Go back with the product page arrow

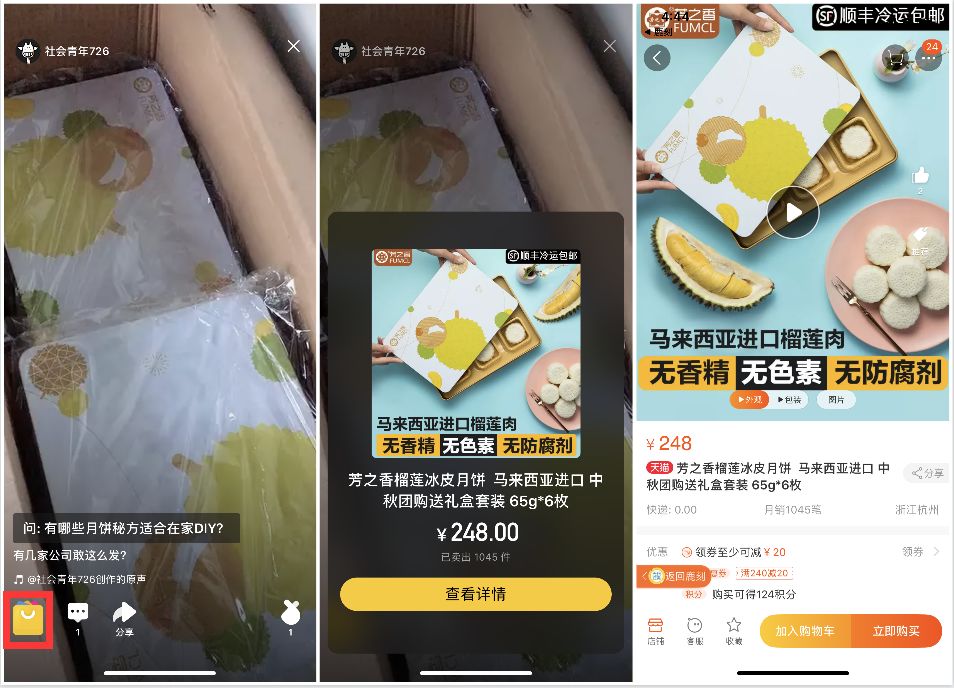coord(657,58)
